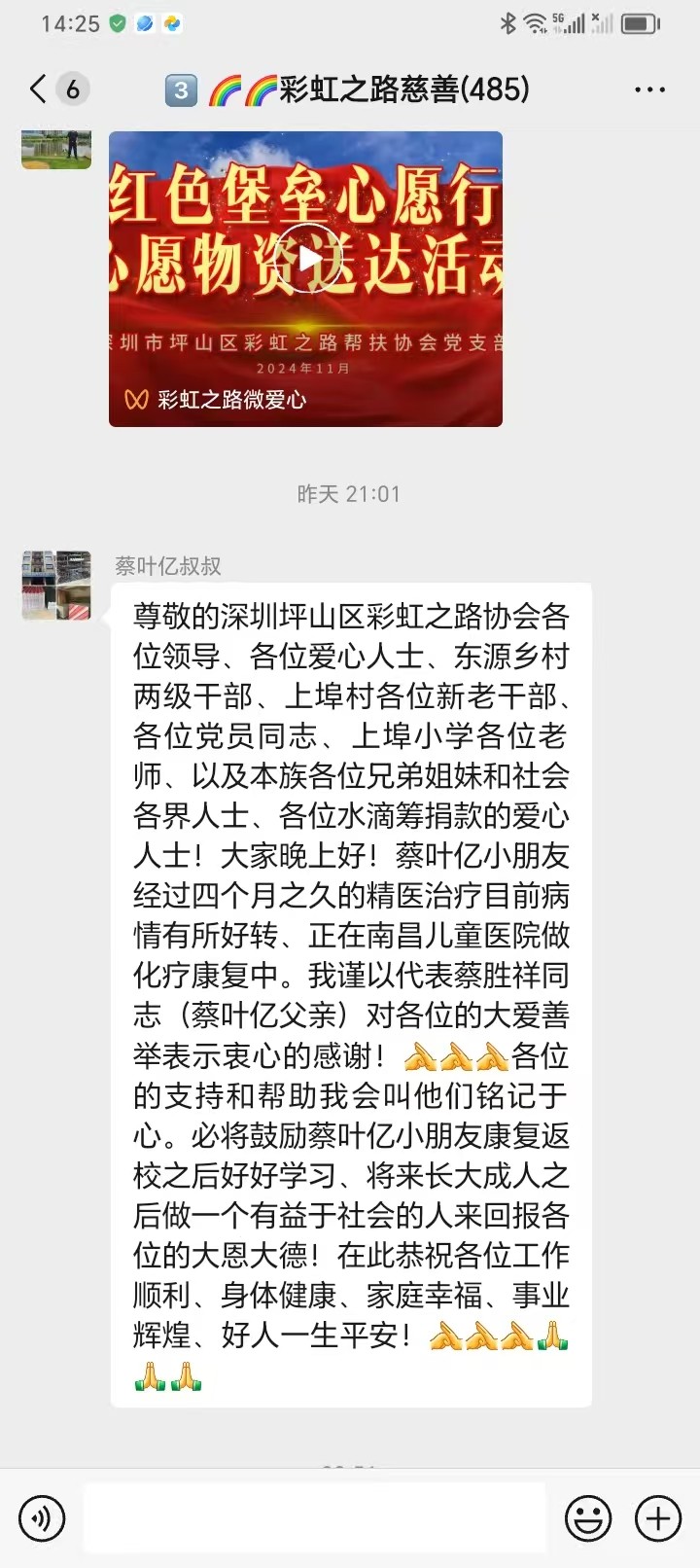Open the group chat overflow menu
The image size is (700, 1568).
(649, 90)
